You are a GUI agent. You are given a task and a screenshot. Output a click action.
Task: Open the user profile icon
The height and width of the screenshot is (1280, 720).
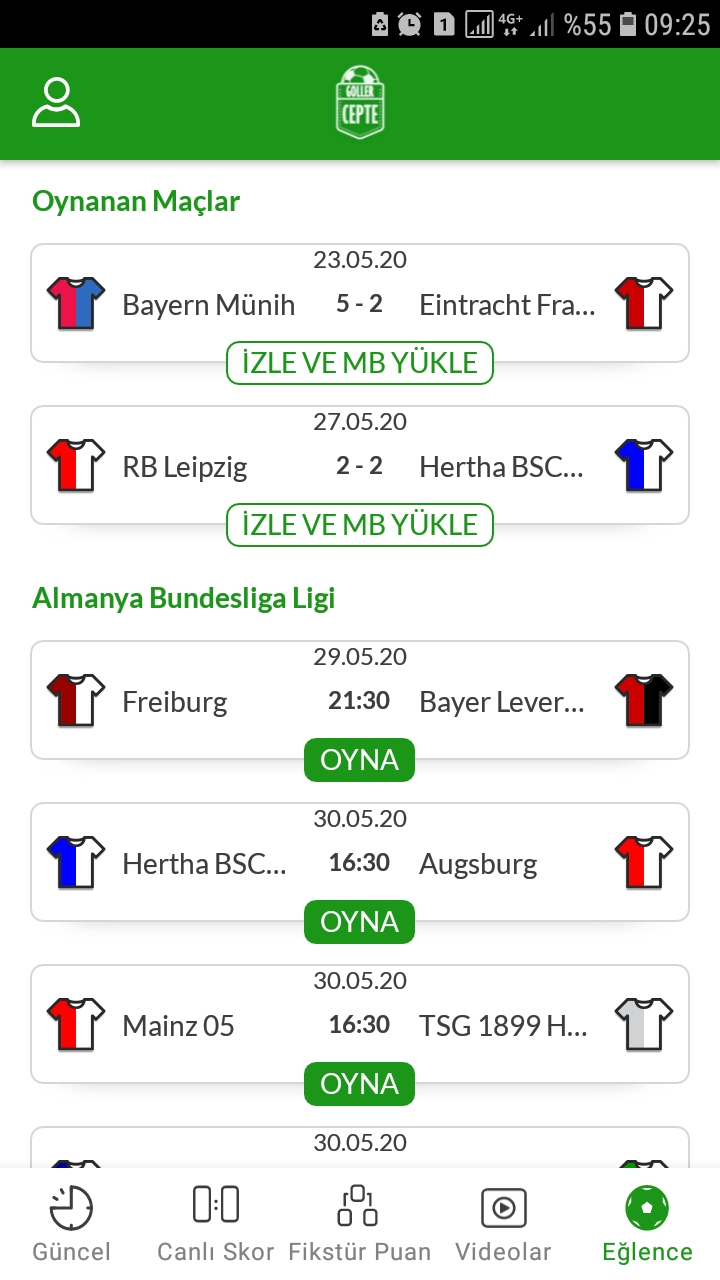pyautogui.click(x=56, y=102)
